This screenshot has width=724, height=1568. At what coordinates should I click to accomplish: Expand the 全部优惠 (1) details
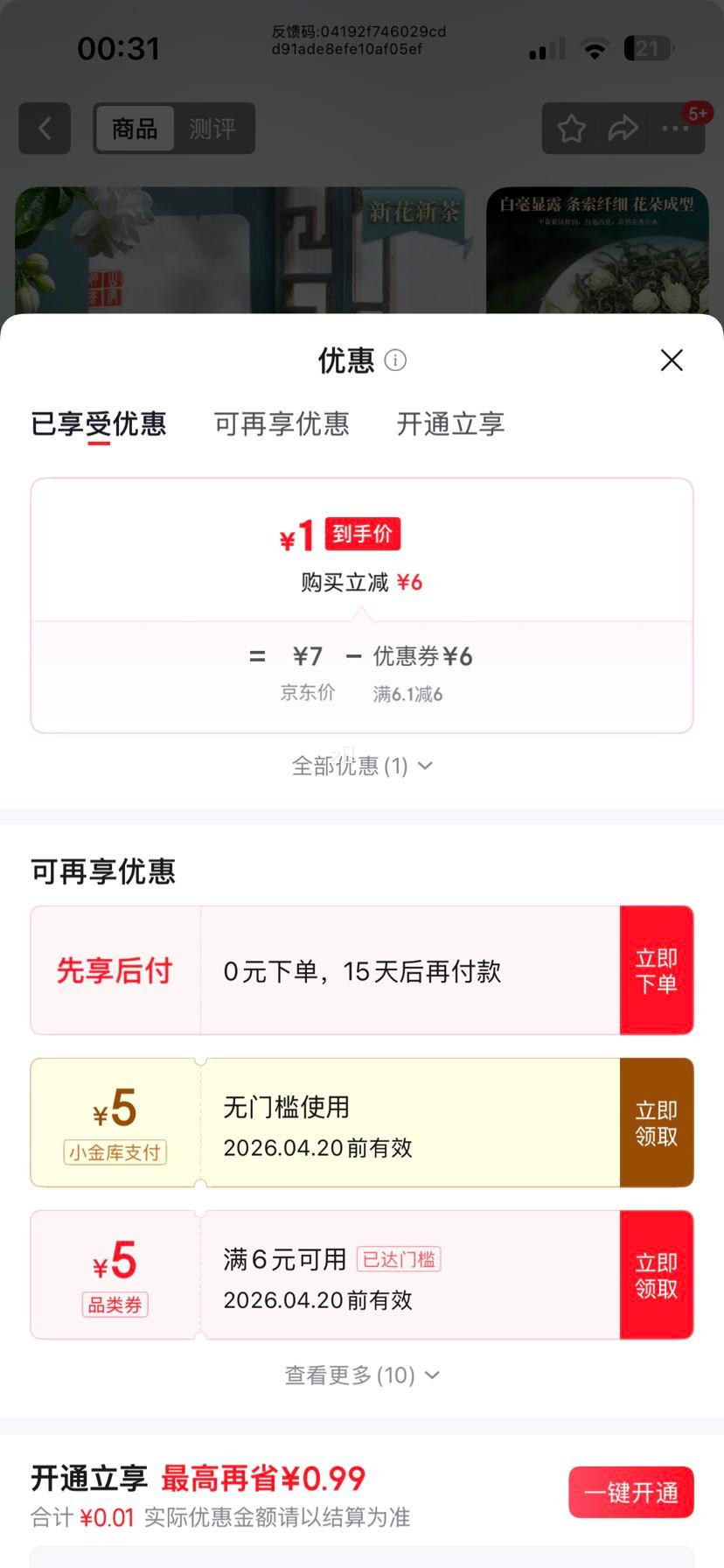tap(362, 766)
